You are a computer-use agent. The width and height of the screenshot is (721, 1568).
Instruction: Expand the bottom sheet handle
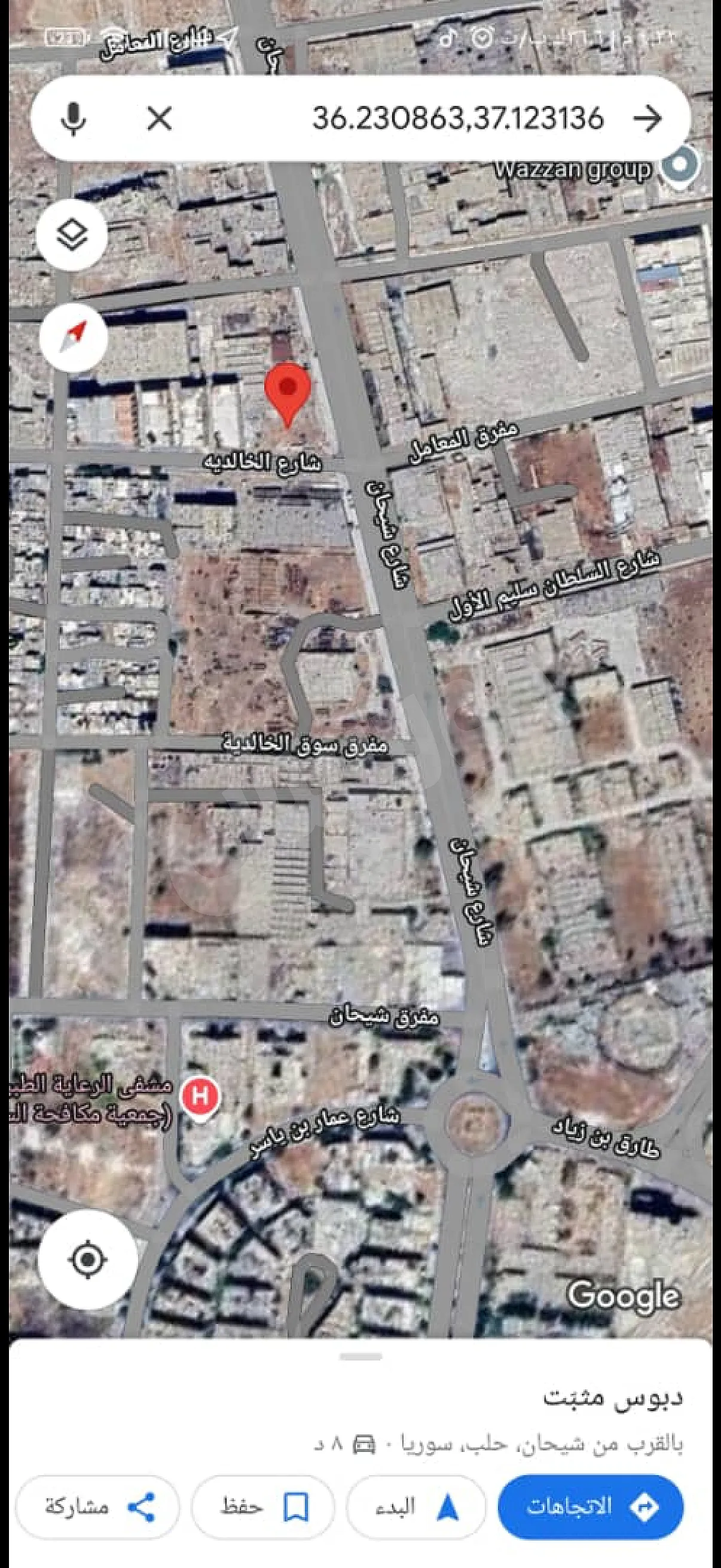(x=360, y=1357)
